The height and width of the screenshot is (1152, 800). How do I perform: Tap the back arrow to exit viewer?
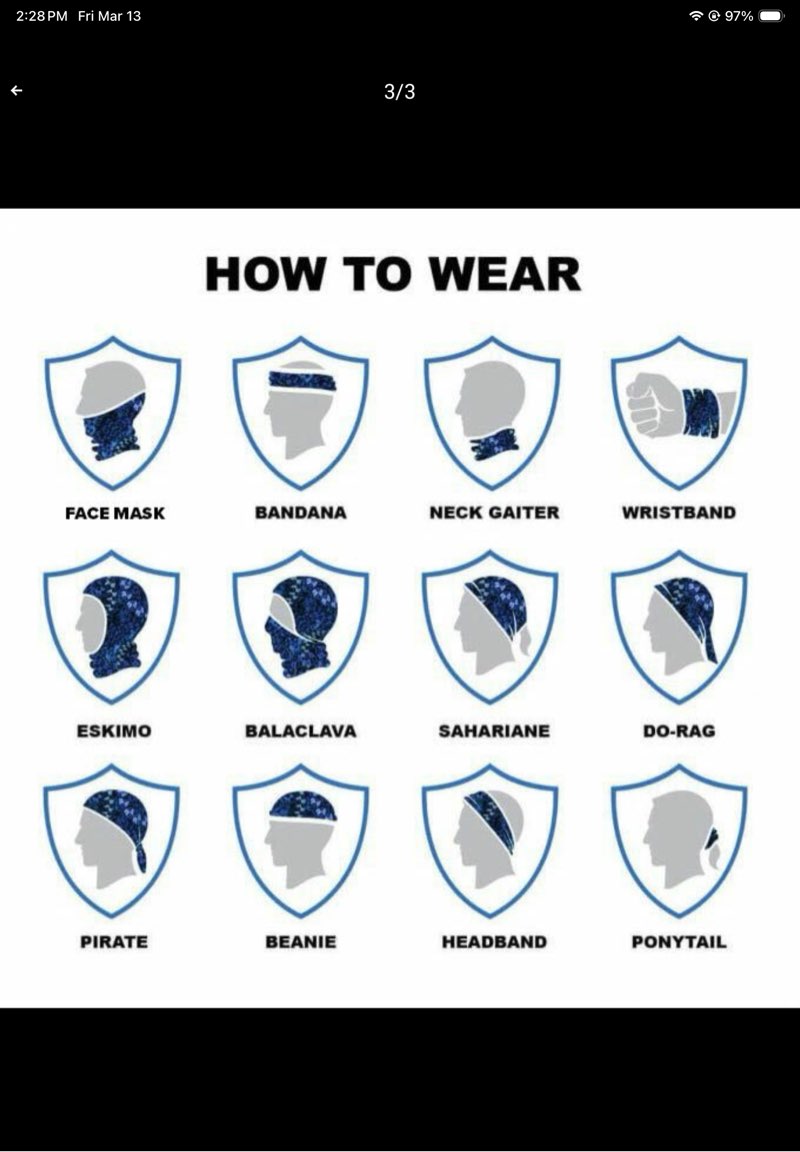(16, 91)
